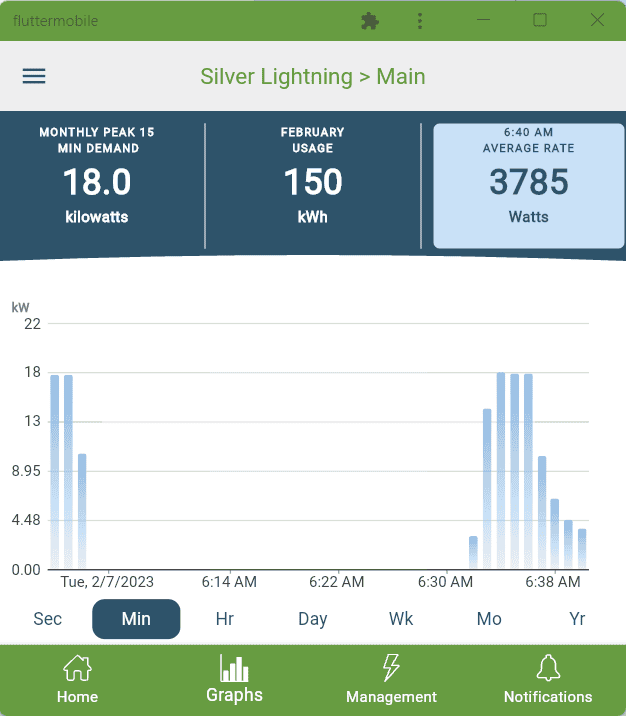Switch graph to Hr view

click(x=224, y=619)
